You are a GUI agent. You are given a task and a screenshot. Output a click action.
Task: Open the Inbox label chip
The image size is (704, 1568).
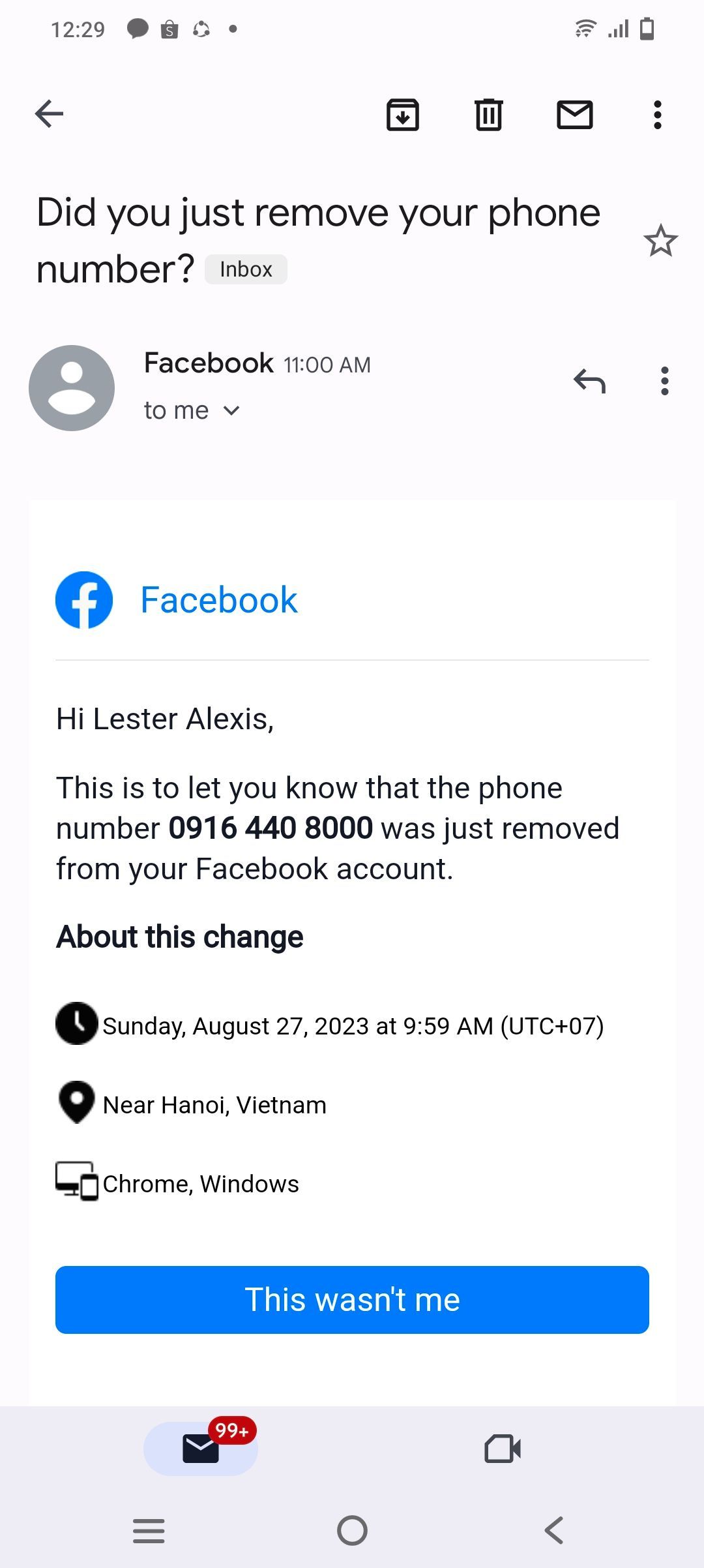[x=246, y=269]
